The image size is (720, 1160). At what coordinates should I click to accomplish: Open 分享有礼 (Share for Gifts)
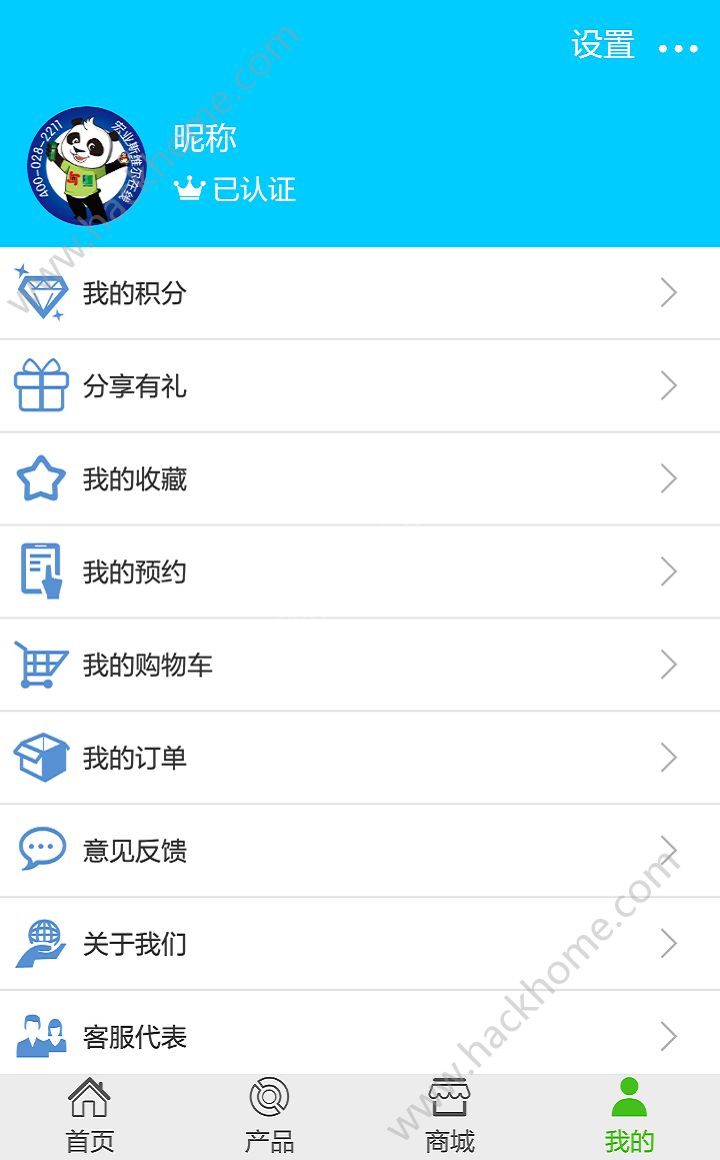click(x=360, y=386)
